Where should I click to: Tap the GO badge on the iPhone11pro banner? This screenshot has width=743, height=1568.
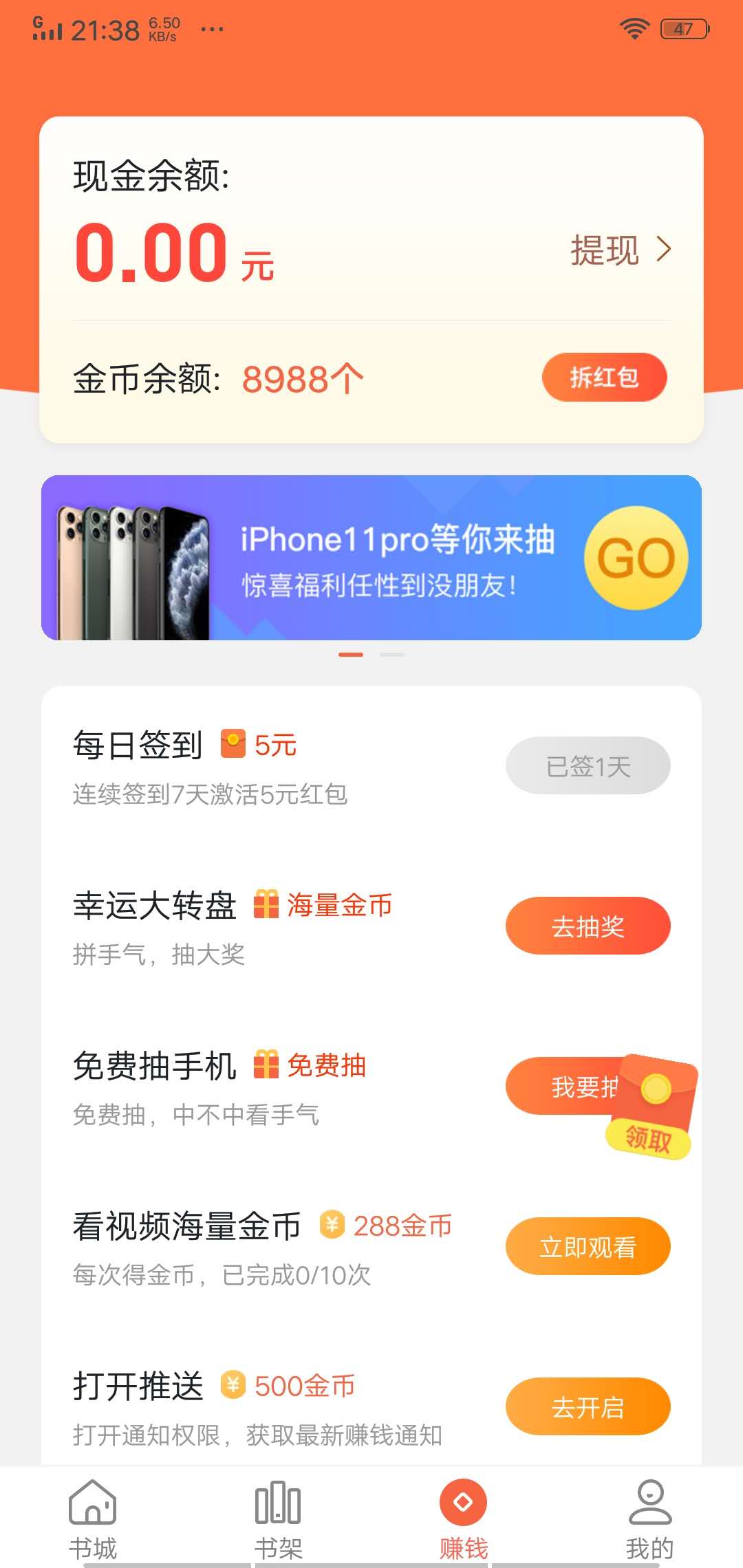637,558
